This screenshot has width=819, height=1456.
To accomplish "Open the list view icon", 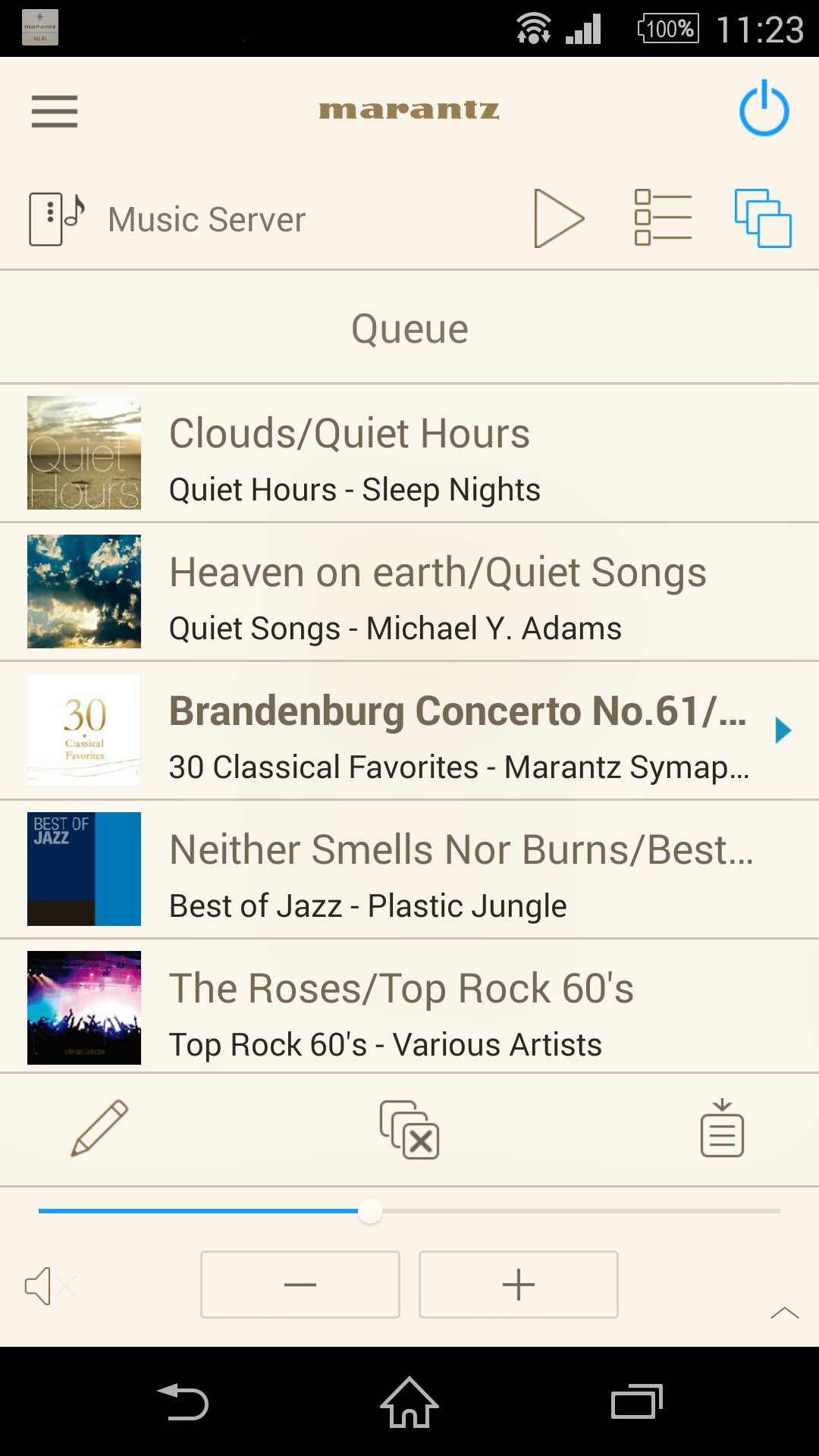I will coord(663,218).
